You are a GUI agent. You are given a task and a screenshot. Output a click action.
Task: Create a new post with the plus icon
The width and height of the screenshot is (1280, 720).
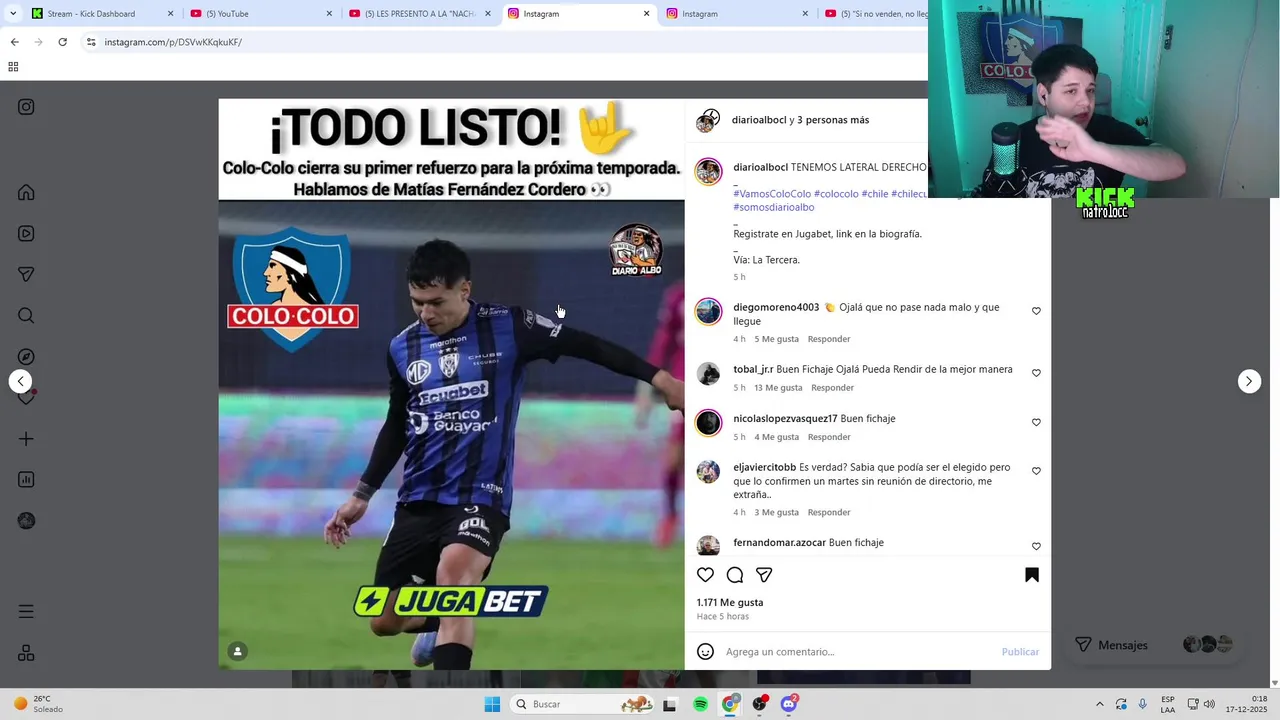[26, 439]
